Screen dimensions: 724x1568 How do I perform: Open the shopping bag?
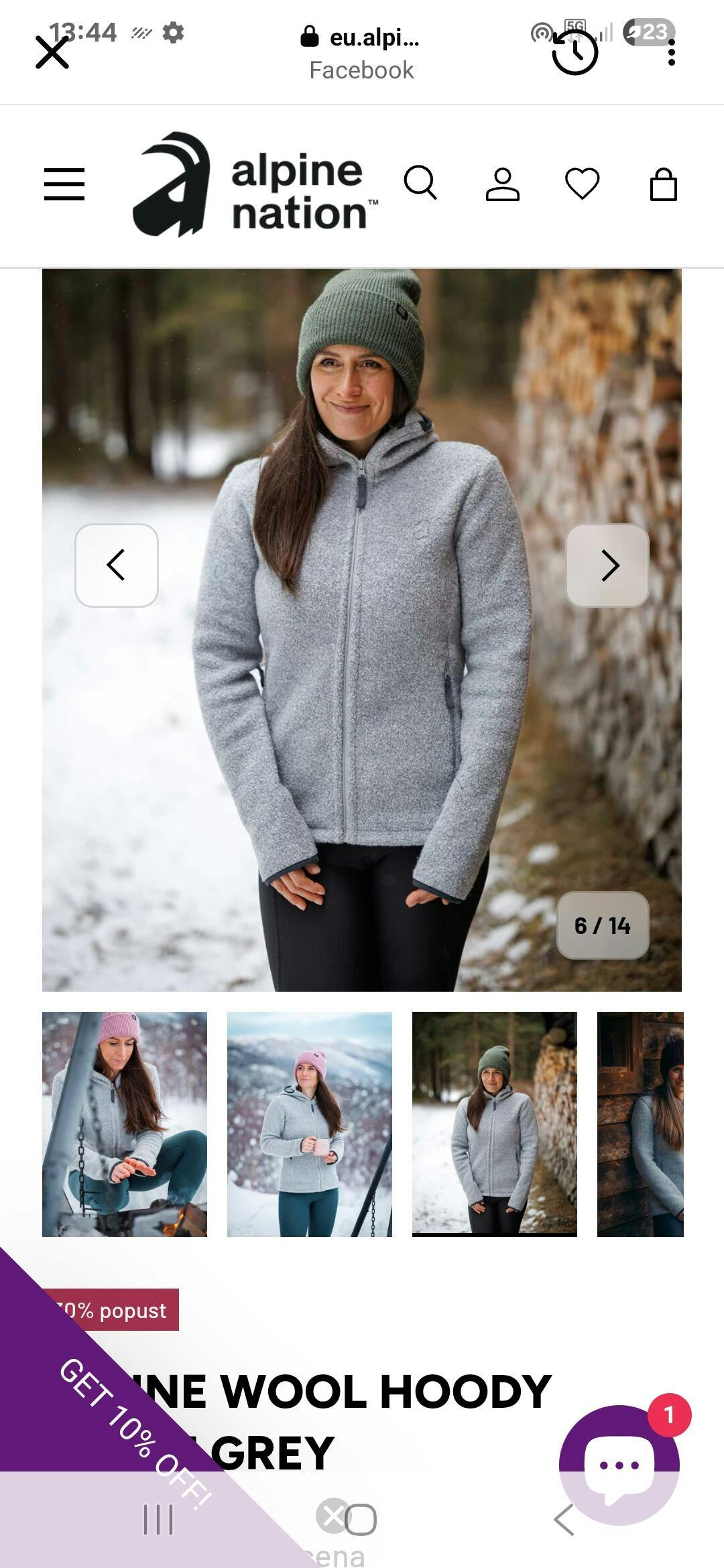click(663, 184)
